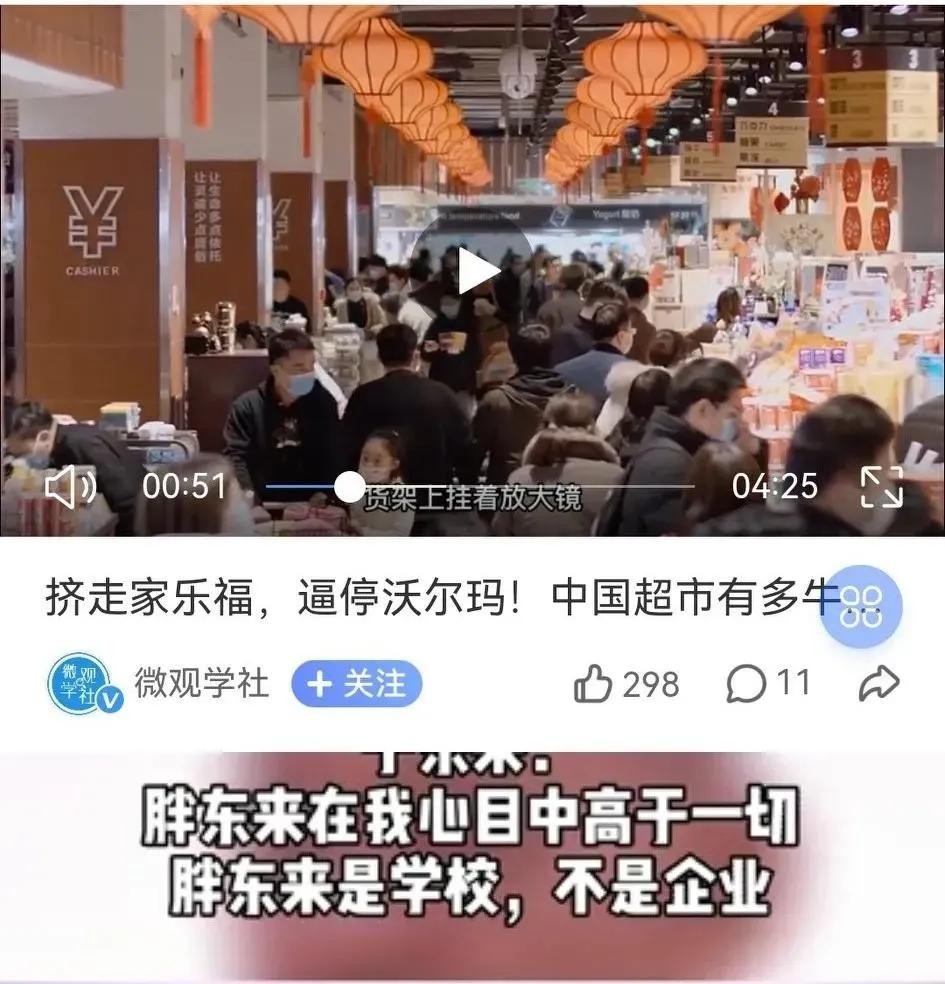Tap the video progress slider
The width and height of the screenshot is (945, 984).
(x=349, y=487)
